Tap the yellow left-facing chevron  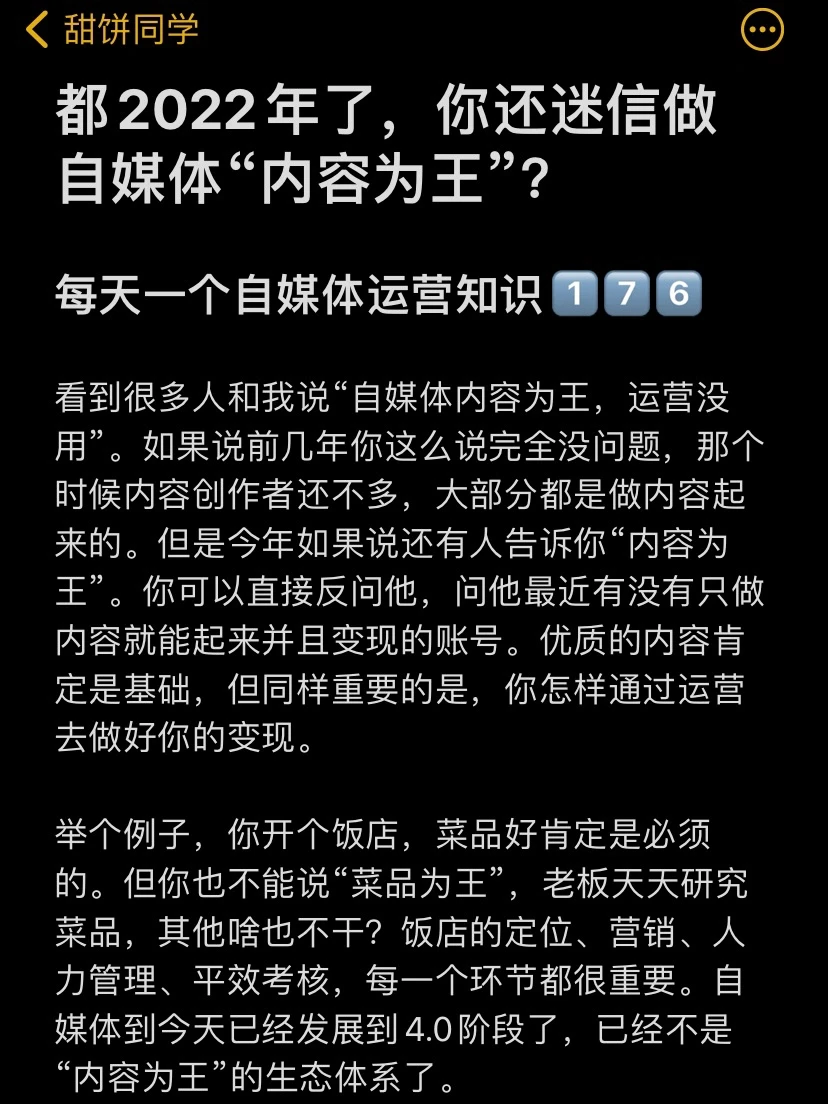pos(37,30)
